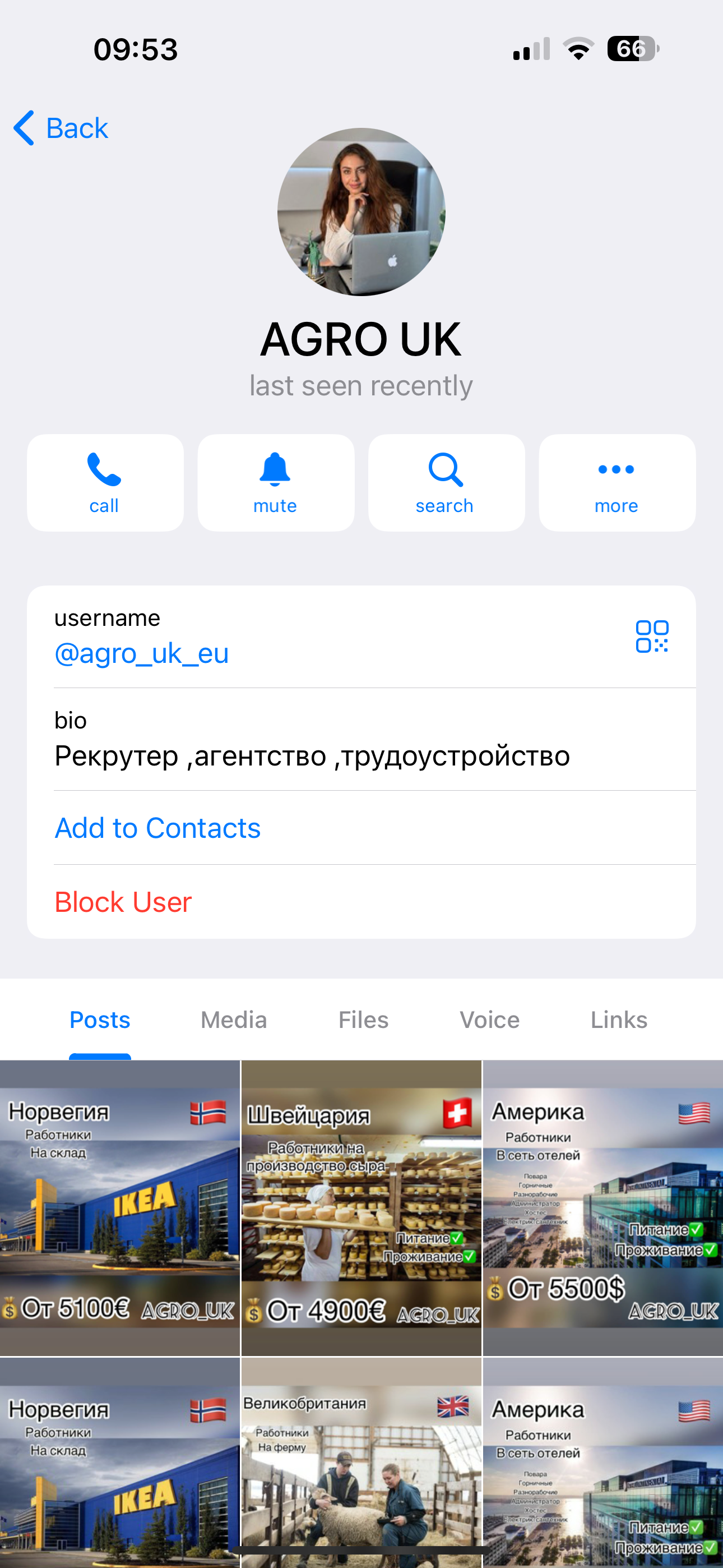
Task: Open the AGRO UK profile photo
Action: (x=361, y=212)
